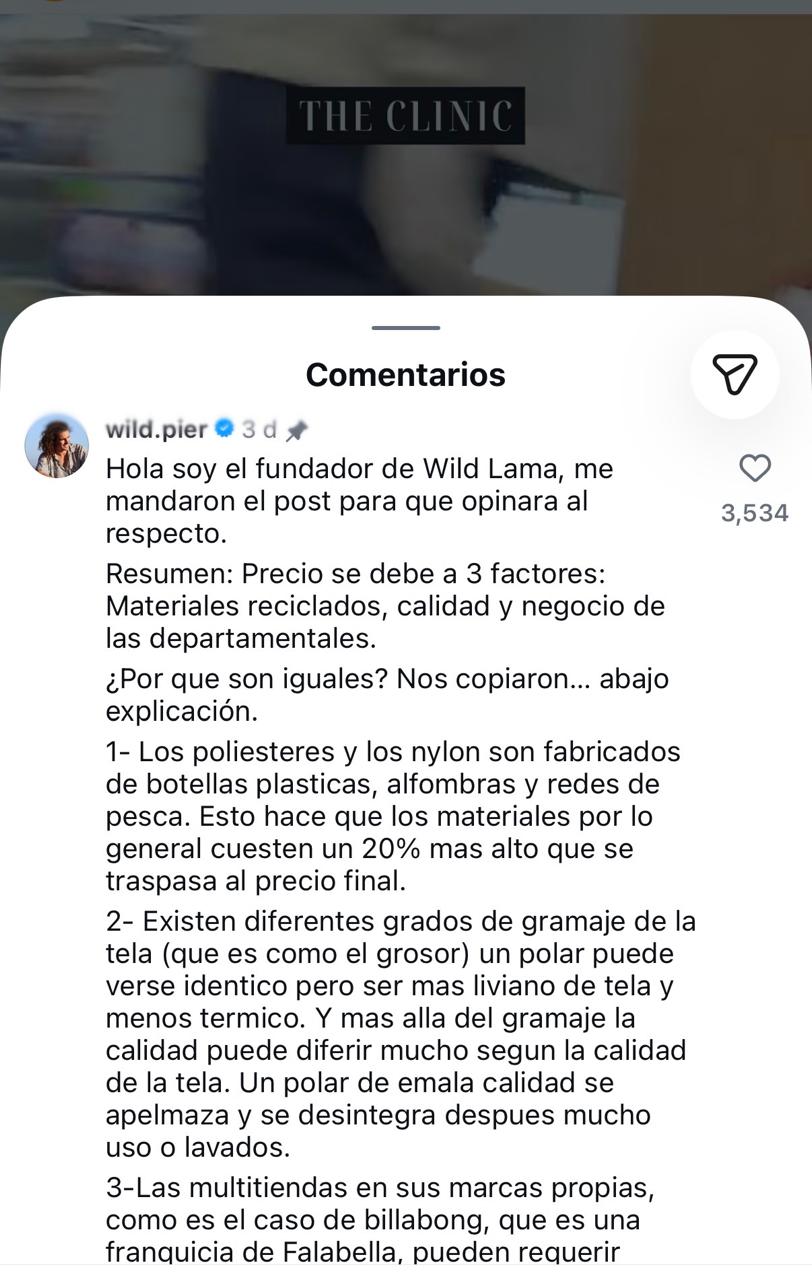Tap the video behind the comments to dismiss
The image size is (812, 1280).
click(406, 150)
